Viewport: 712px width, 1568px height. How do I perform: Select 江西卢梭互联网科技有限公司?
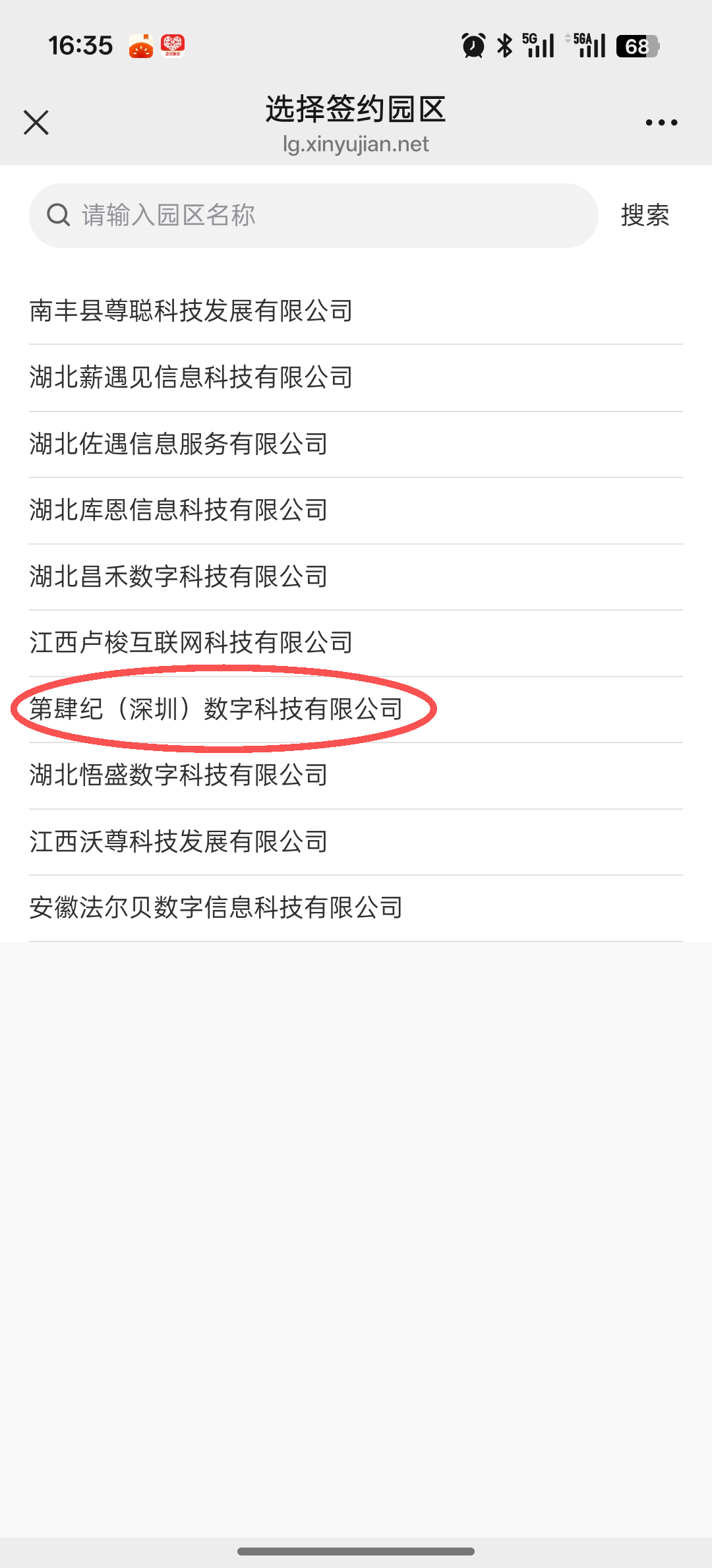coord(191,642)
